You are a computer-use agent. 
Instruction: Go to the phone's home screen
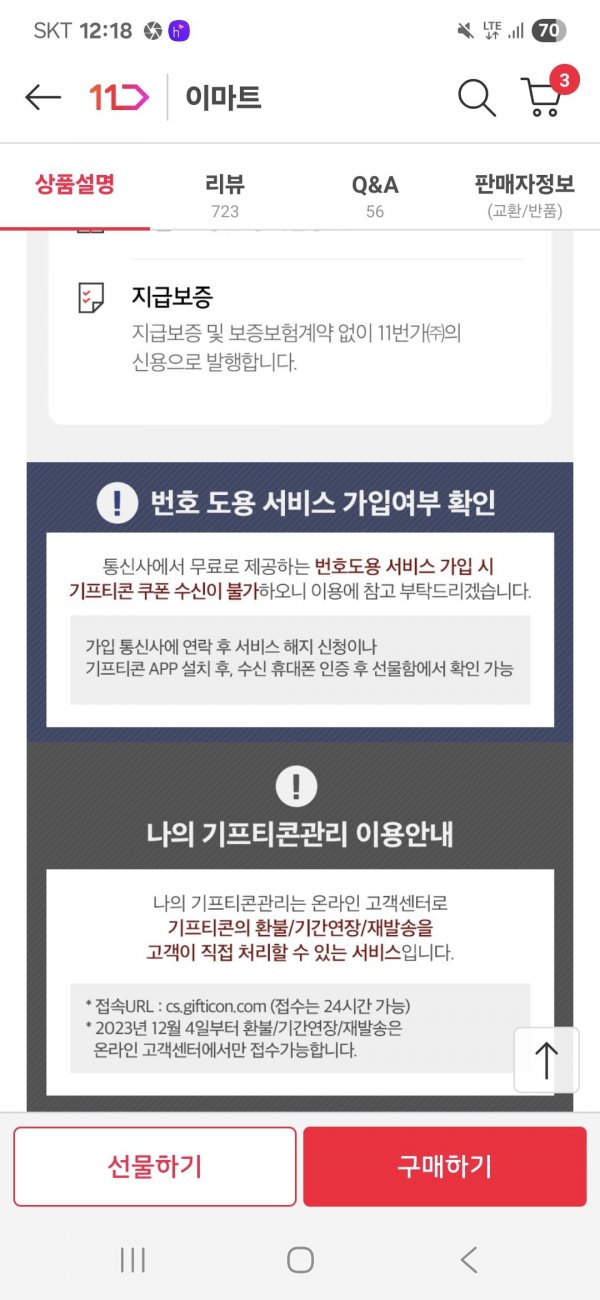pyautogui.click(x=300, y=1260)
